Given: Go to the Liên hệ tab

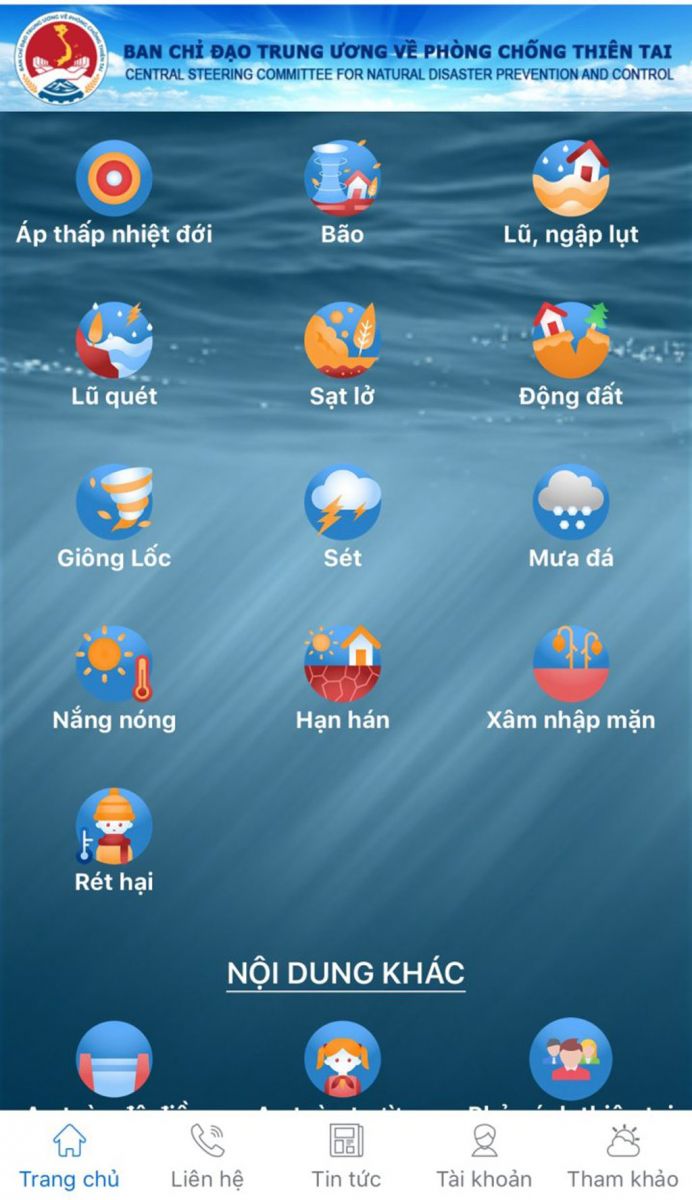Looking at the screenshot, I should (207, 1156).
